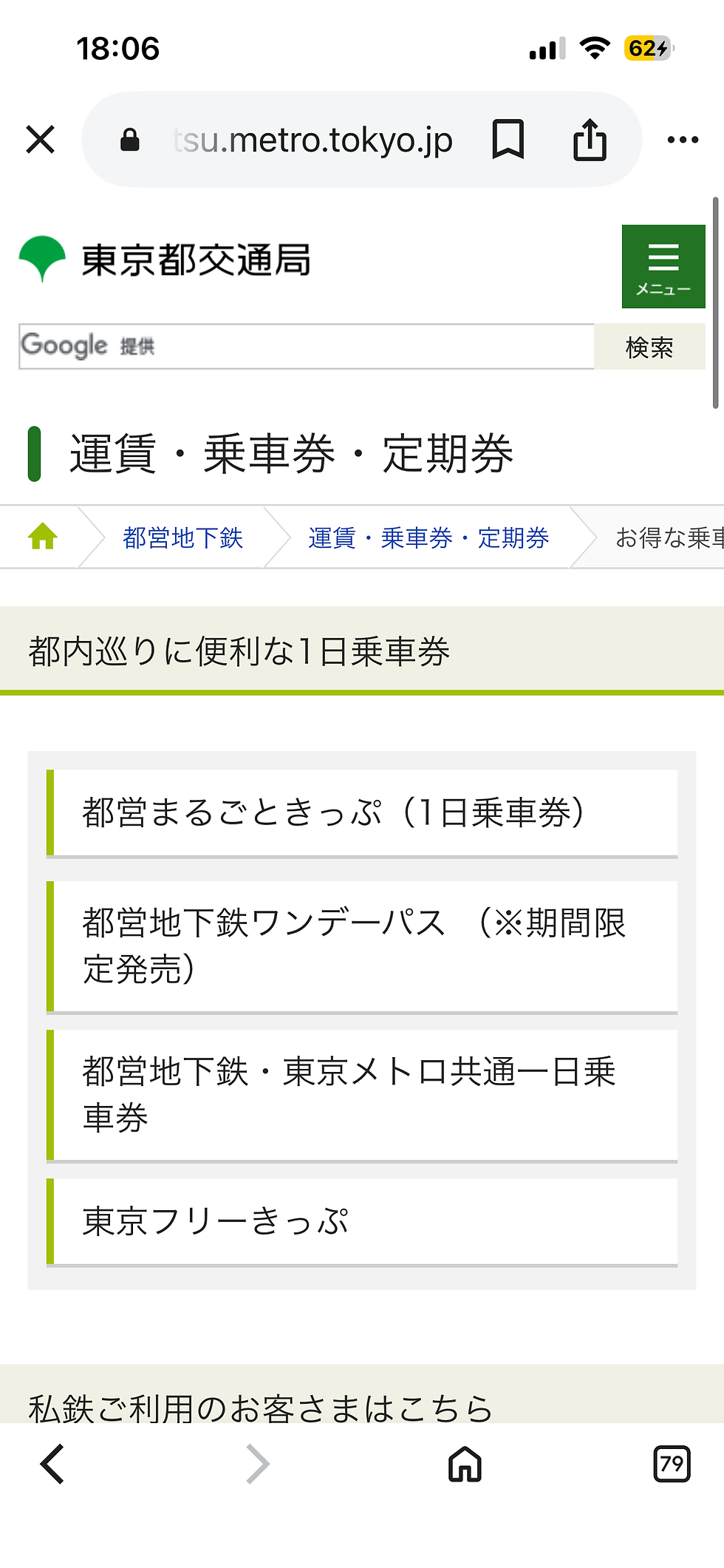Open 都営地下鉄ワンデーパス item
This screenshot has width=724, height=1568.
tap(362, 946)
